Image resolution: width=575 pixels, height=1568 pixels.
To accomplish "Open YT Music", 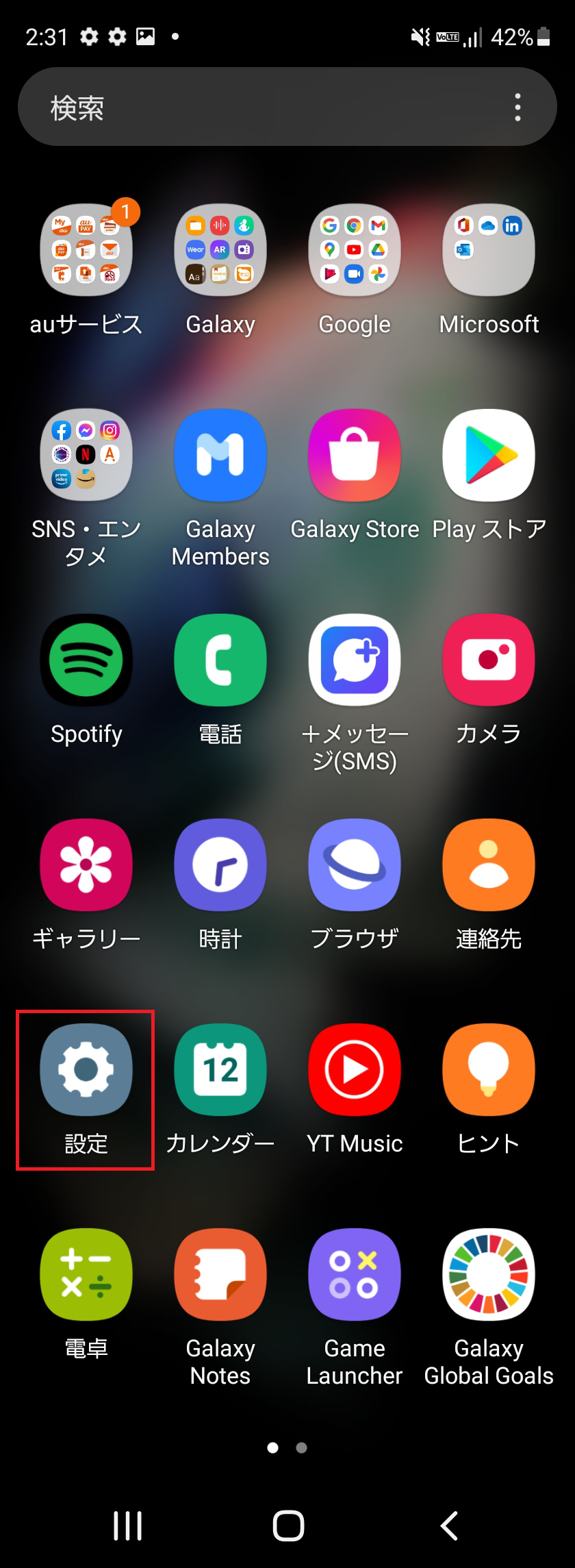I will (354, 1069).
